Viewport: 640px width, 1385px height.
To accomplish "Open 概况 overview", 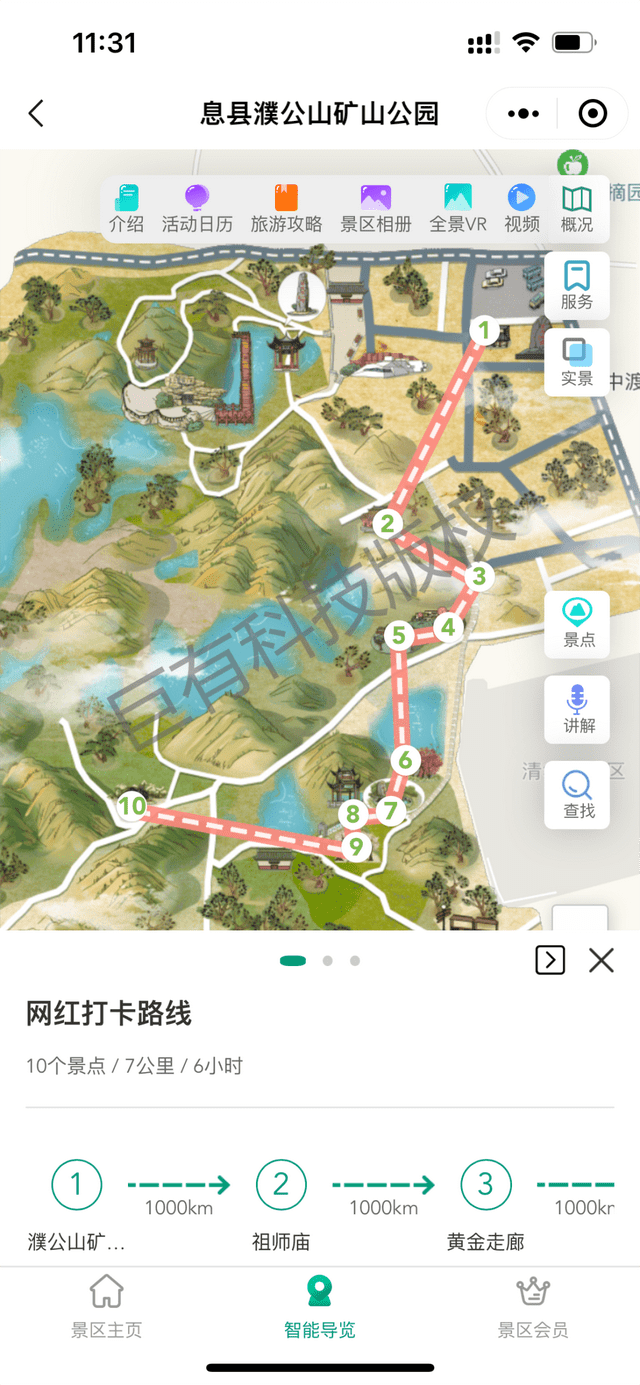I will tap(577, 208).
